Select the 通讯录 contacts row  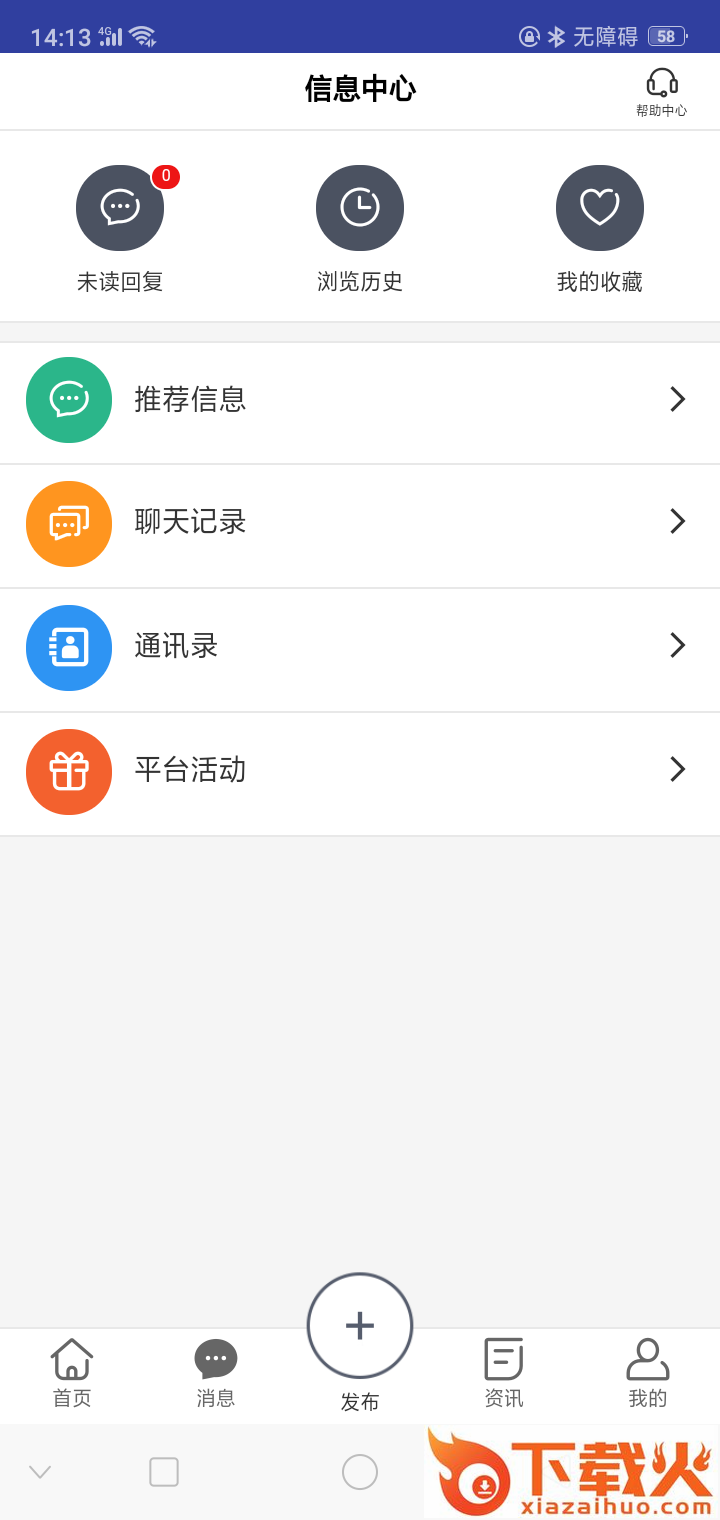360,647
